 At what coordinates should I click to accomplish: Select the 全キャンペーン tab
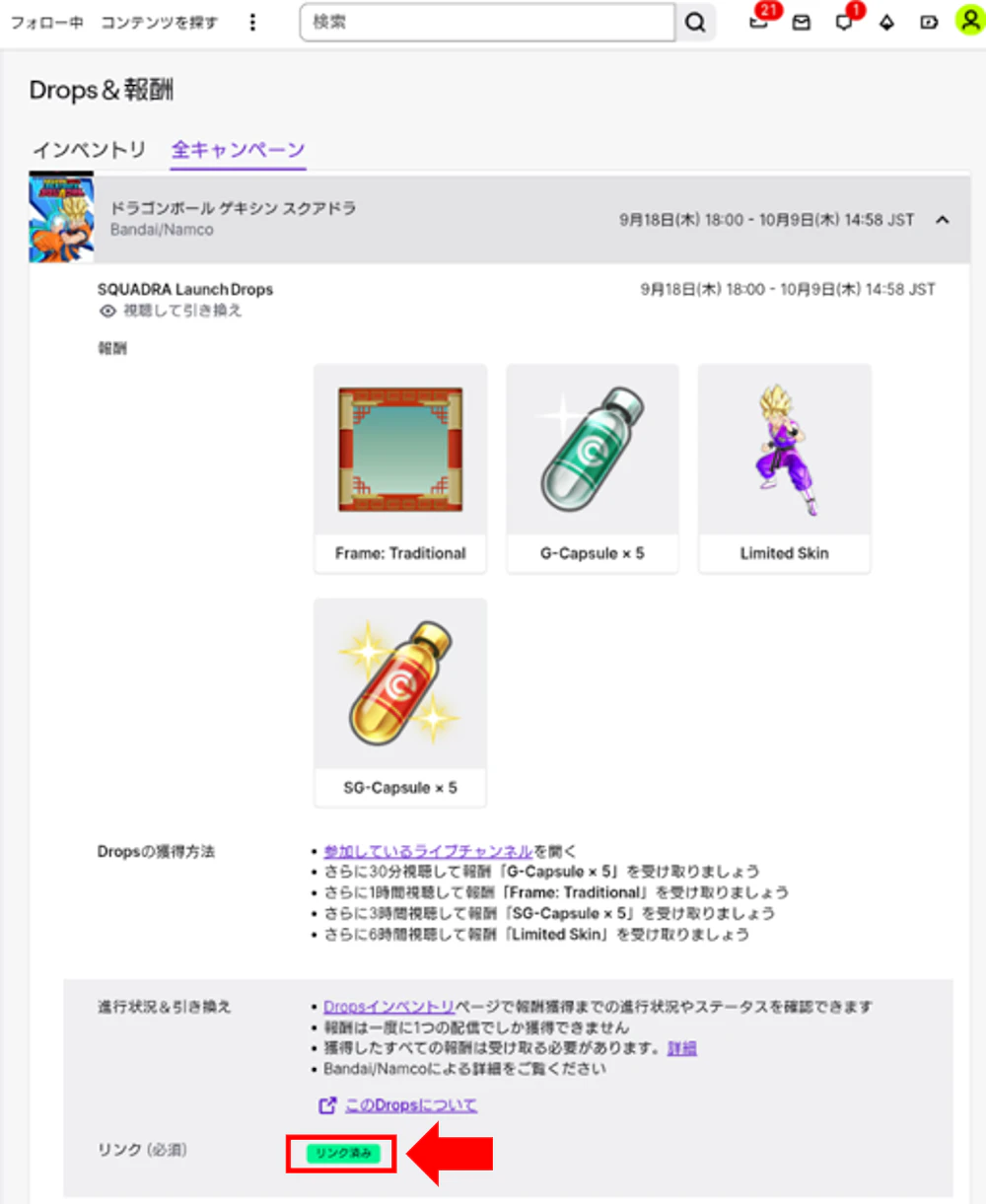[238, 150]
